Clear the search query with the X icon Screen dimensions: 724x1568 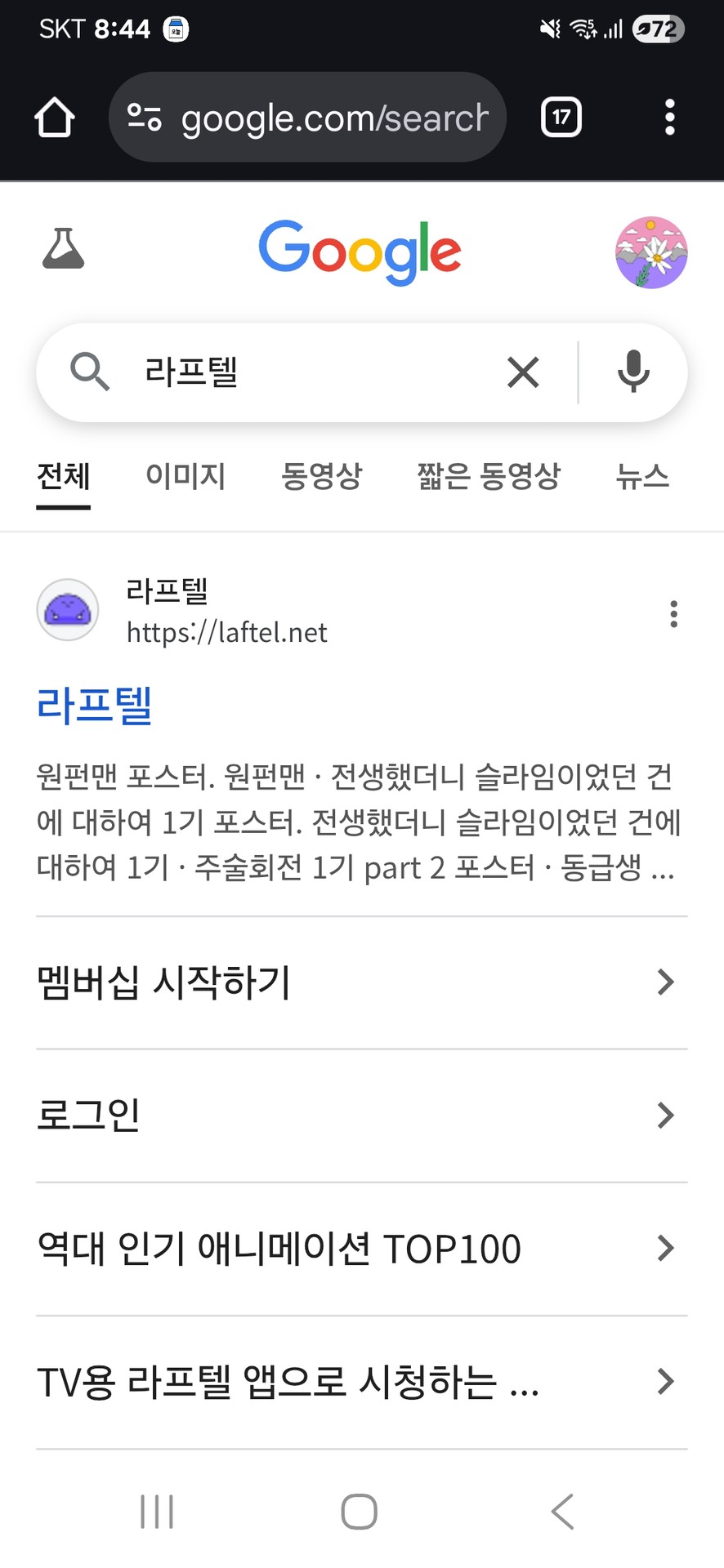pos(523,372)
